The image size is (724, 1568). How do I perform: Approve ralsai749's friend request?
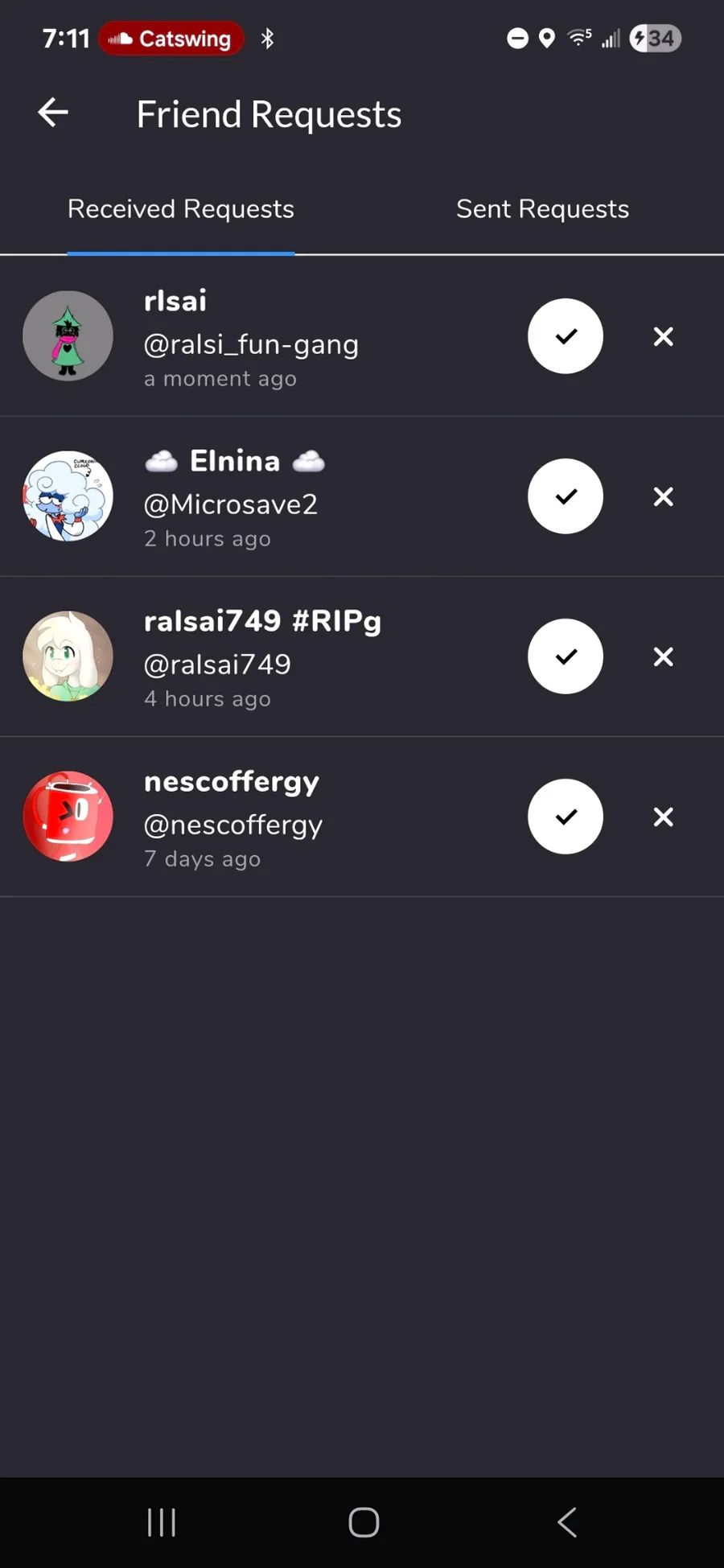pyautogui.click(x=566, y=656)
